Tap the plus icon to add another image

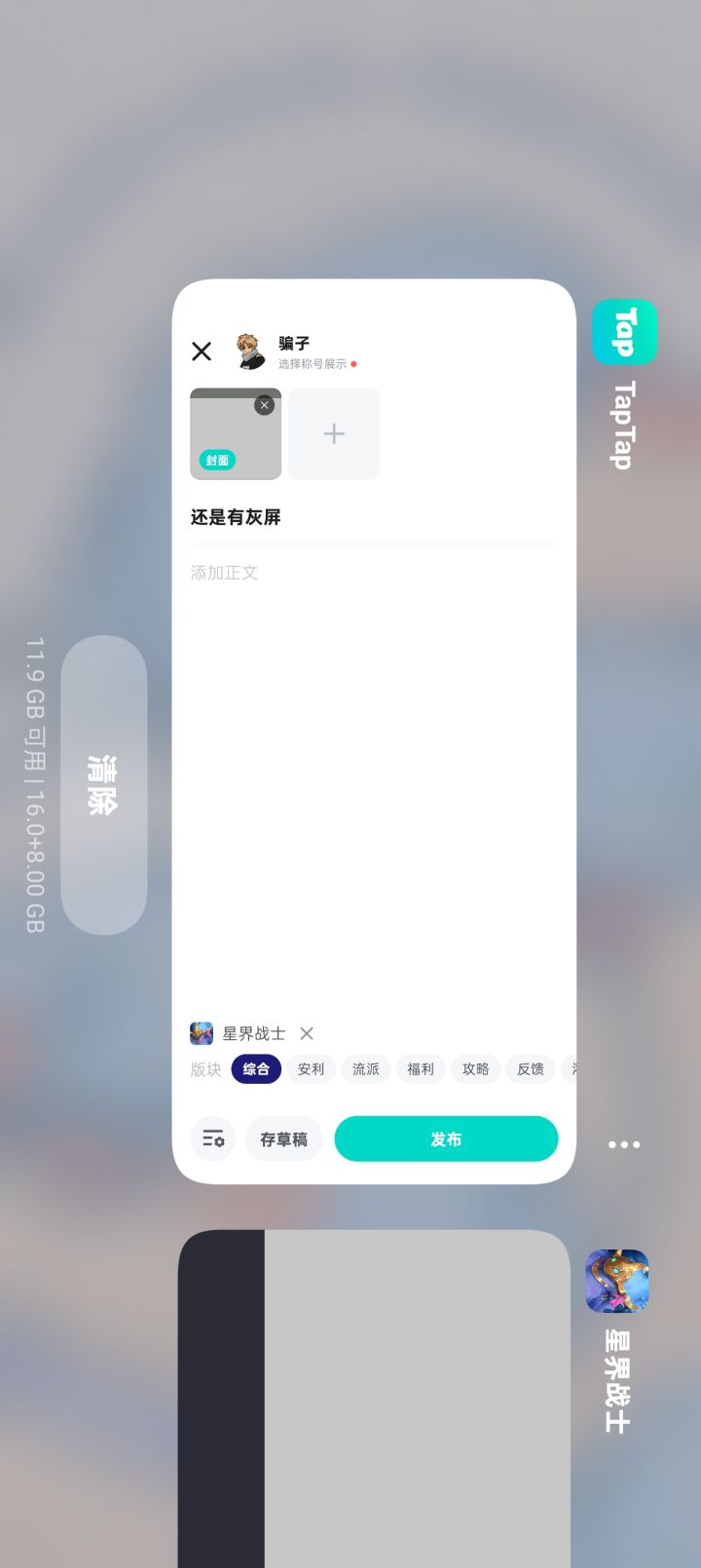pos(333,433)
